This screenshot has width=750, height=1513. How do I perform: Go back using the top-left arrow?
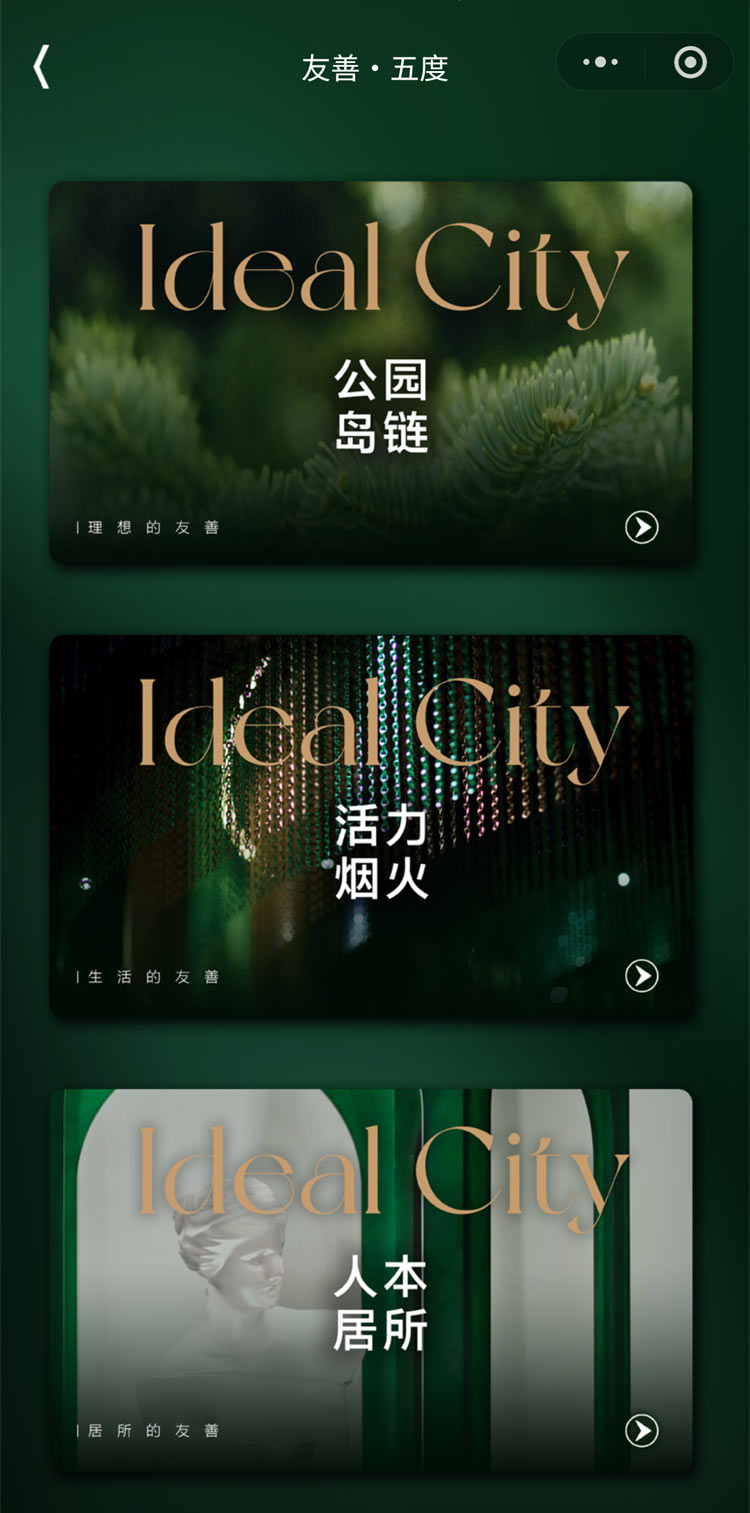41,67
